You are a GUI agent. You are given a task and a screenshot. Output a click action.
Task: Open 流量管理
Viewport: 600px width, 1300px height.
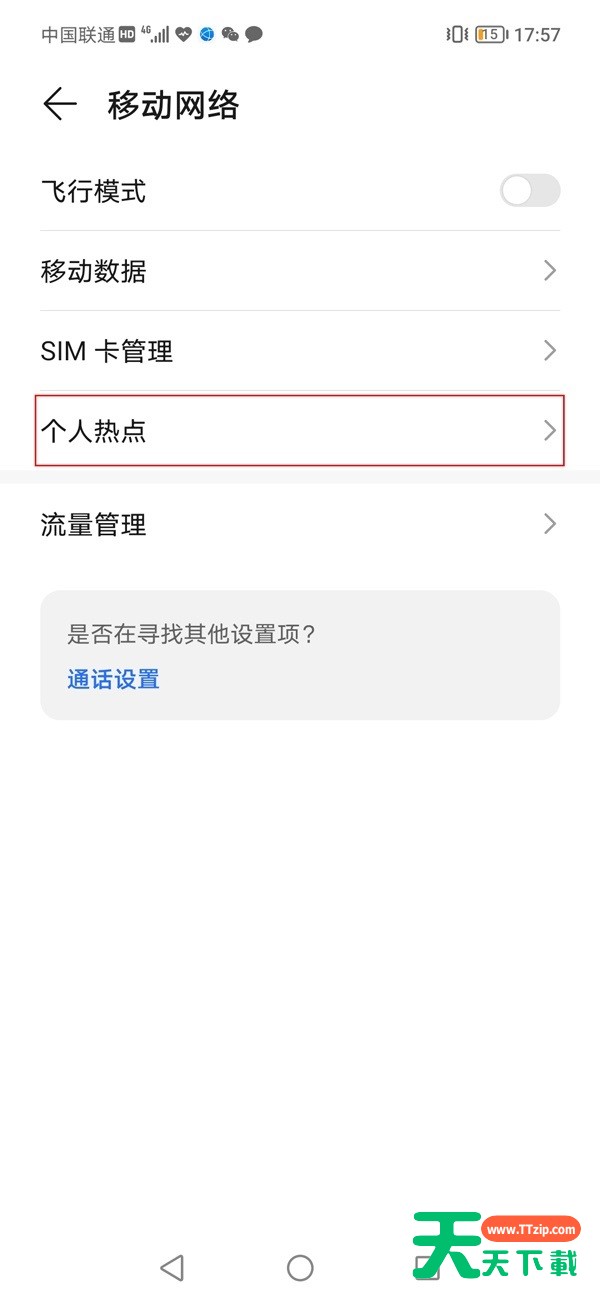tap(300, 524)
